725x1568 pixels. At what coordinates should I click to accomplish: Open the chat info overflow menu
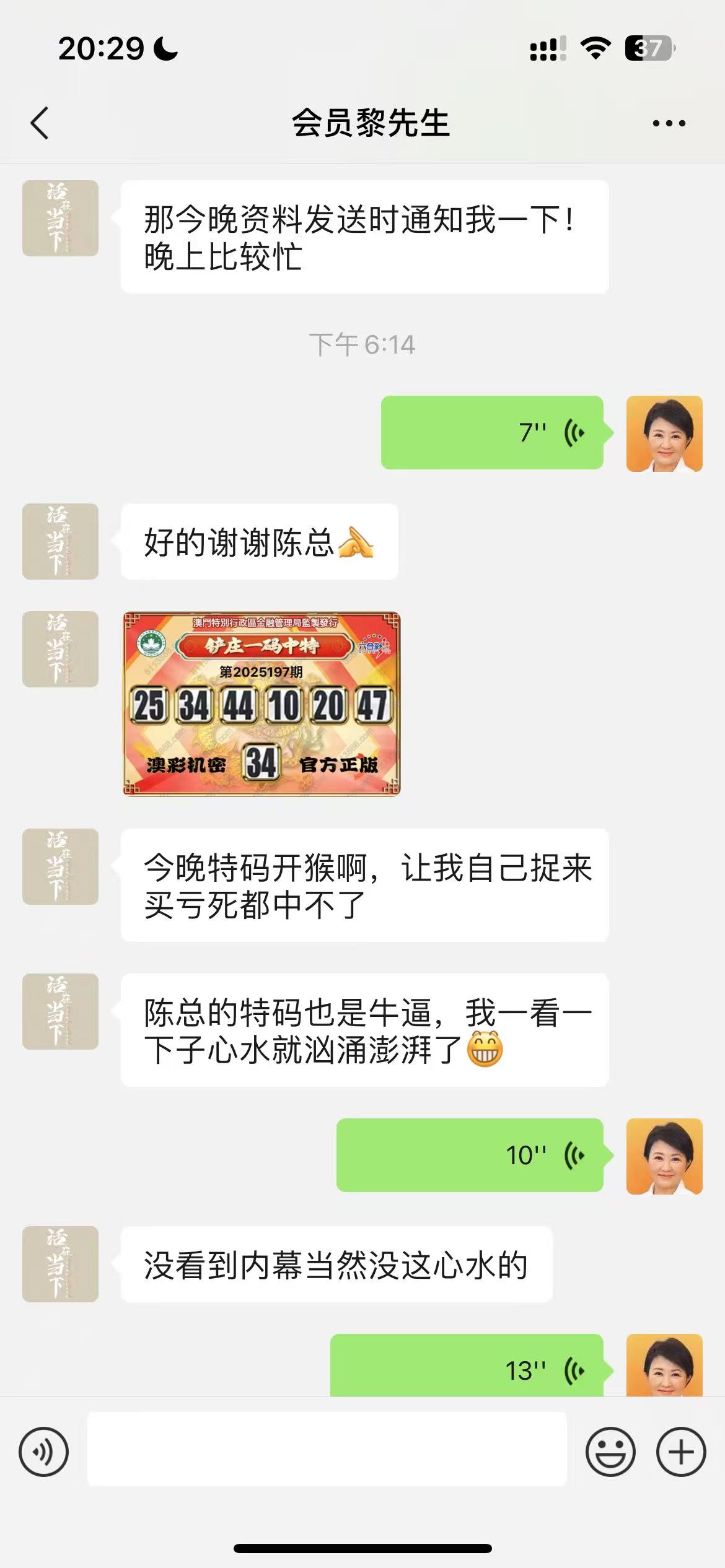[x=669, y=123]
